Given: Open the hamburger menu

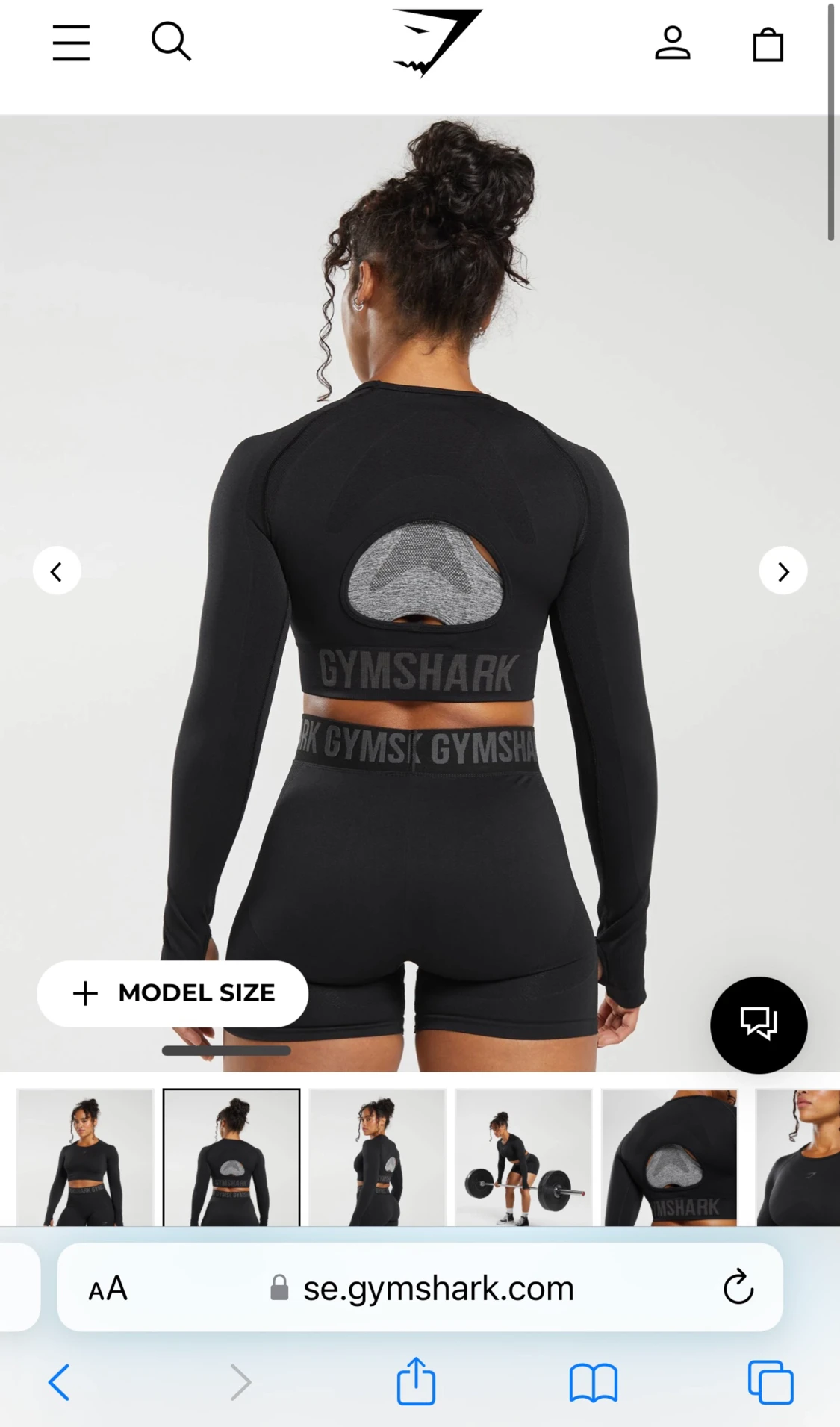Looking at the screenshot, I should point(71,43).
